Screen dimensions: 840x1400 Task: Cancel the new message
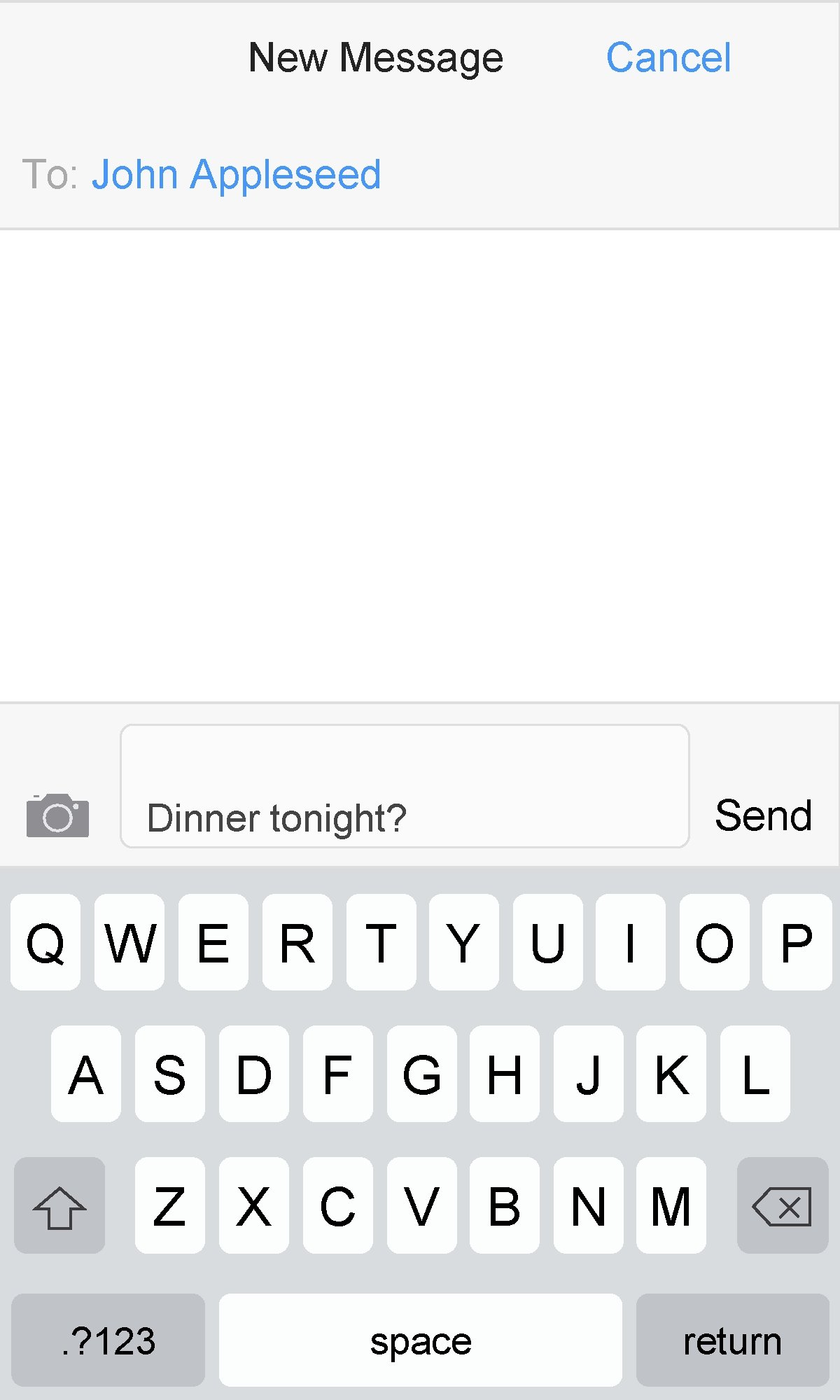point(668,57)
